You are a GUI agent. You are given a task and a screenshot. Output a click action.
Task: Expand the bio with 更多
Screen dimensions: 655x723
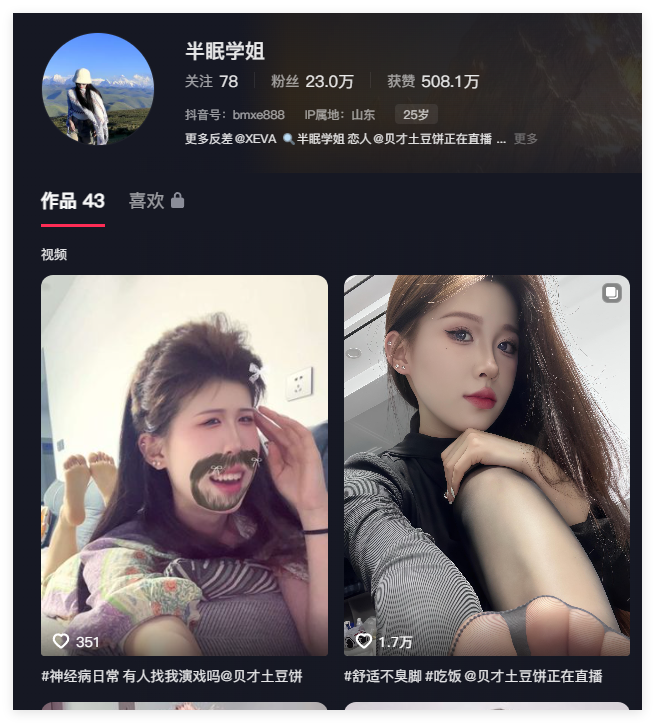pyautogui.click(x=526, y=139)
